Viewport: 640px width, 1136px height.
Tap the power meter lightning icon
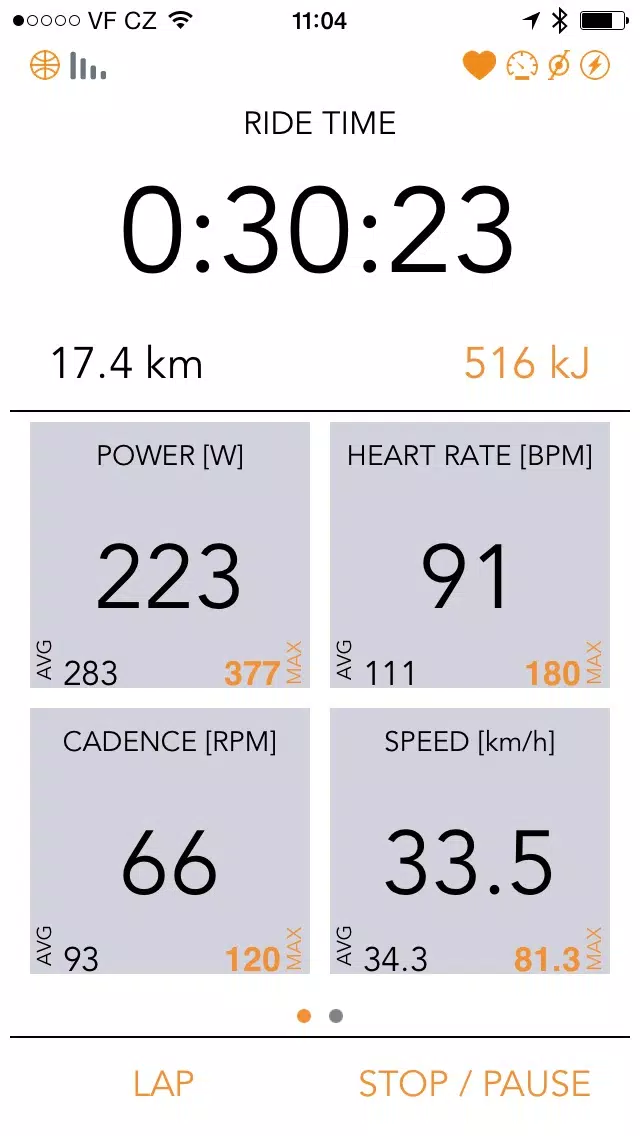coord(596,66)
